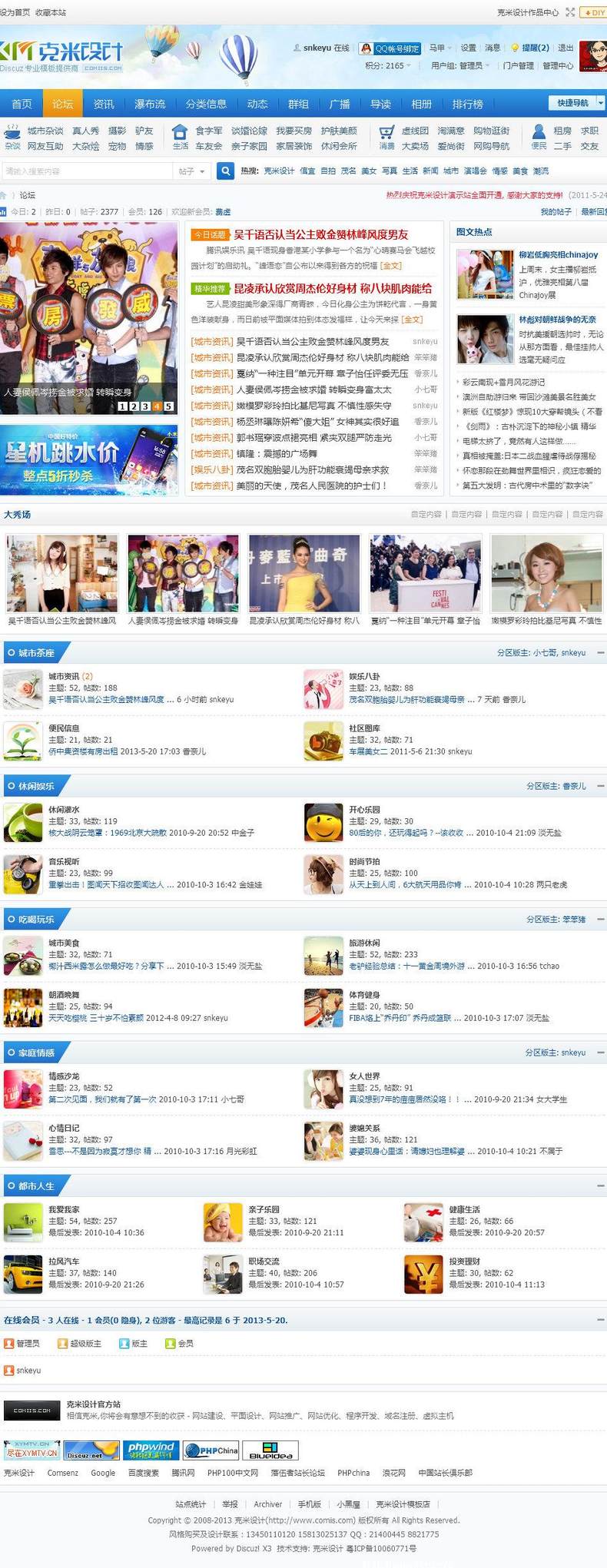The height and width of the screenshot is (1568, 607).
Task: Tap the blue search magnifier button
Action: click(224, 171)
